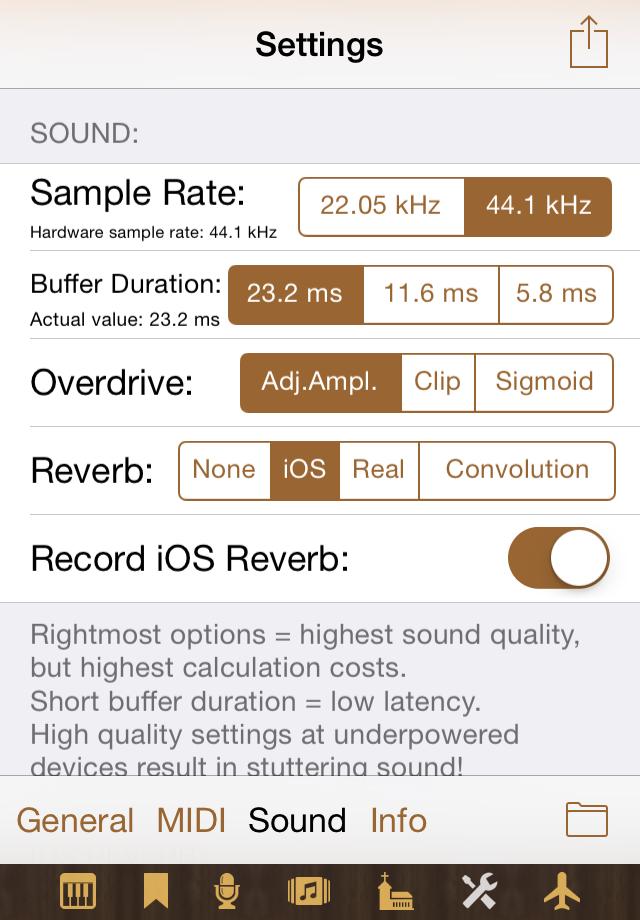
Task: Tap the share icon in the header
Action: (x=589, y=43)
